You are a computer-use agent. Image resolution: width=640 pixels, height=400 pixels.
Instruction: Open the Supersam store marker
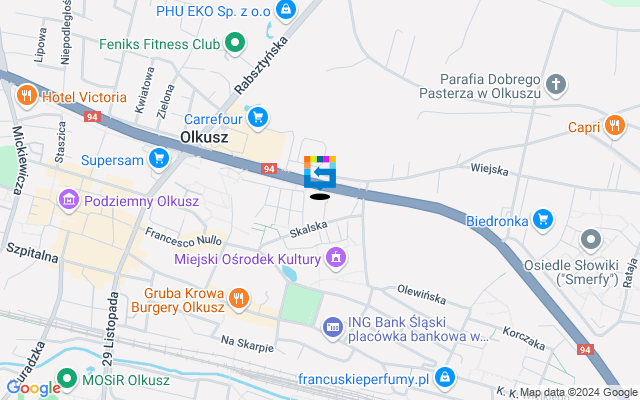158,159
